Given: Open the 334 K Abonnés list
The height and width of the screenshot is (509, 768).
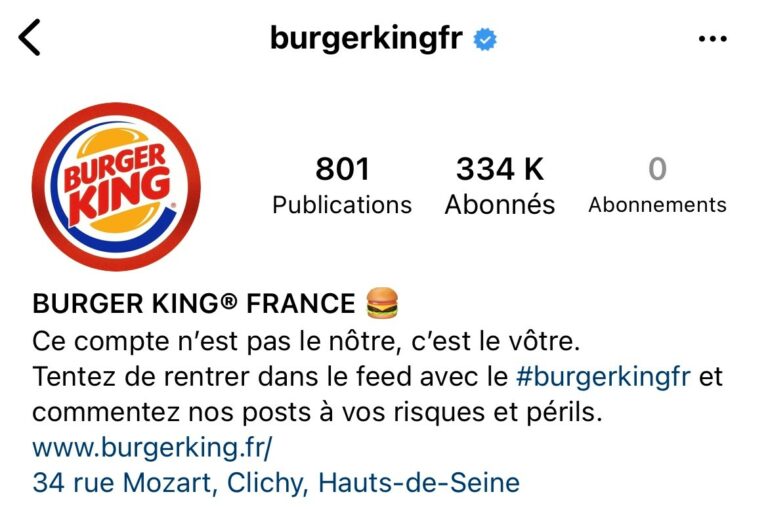Looking at the screenshot, I should [500, 186].
